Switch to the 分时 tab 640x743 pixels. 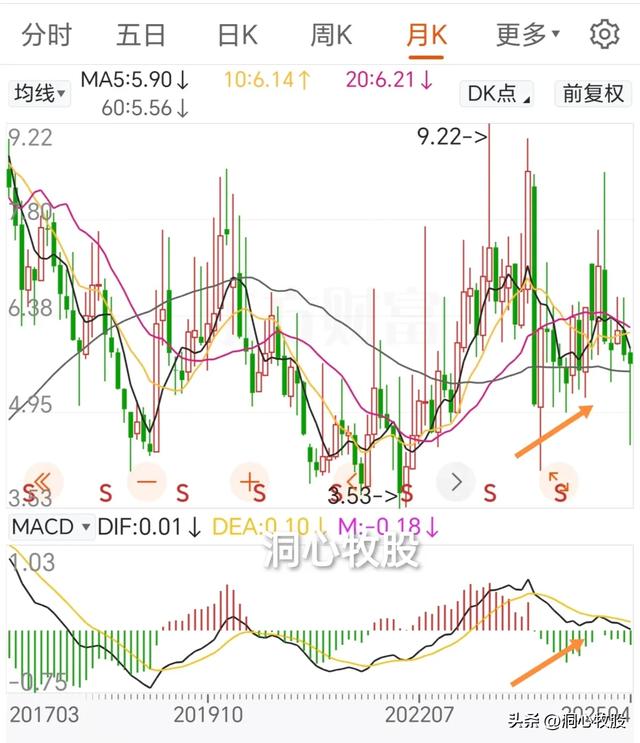[x=46, y=35]
